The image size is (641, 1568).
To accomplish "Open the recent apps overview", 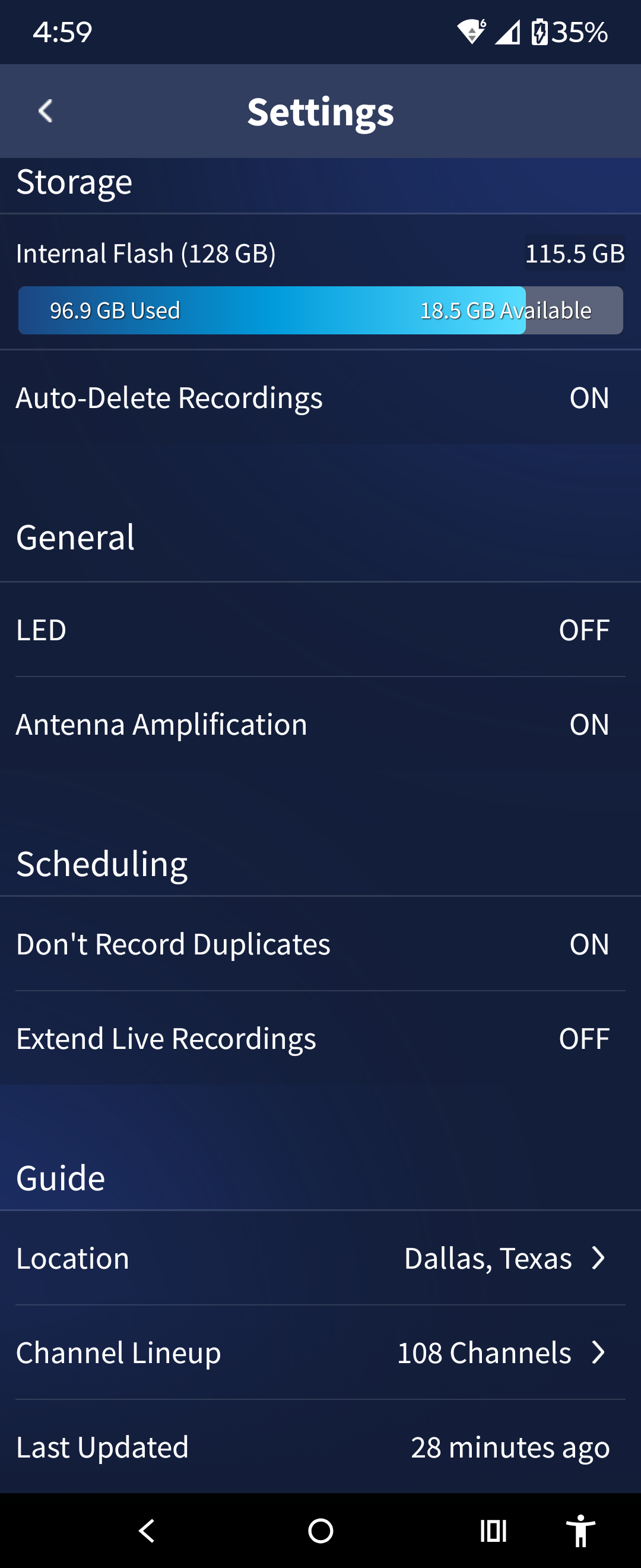I will [493, 1530].
